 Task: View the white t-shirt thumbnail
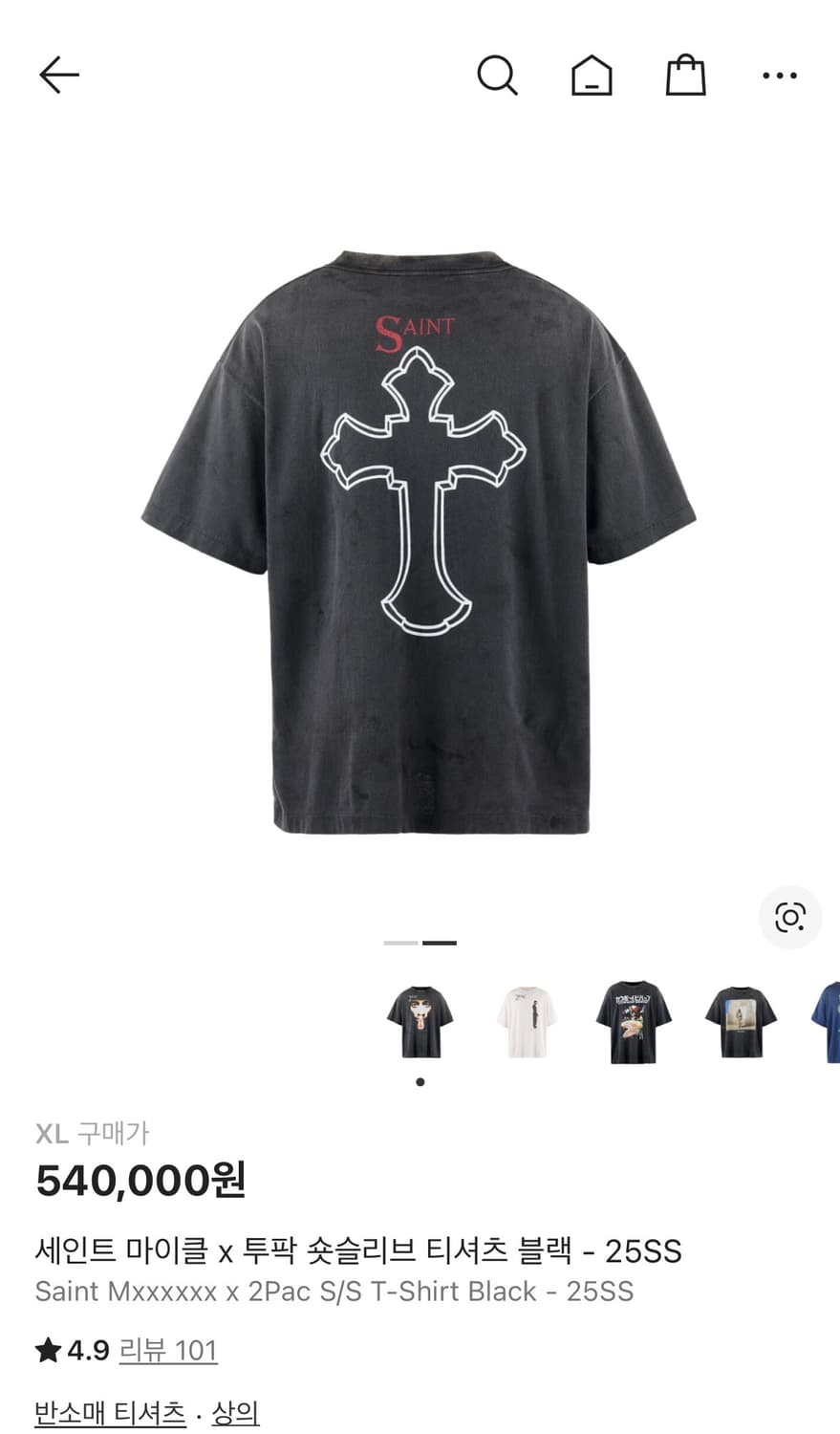coord(527,1021)
